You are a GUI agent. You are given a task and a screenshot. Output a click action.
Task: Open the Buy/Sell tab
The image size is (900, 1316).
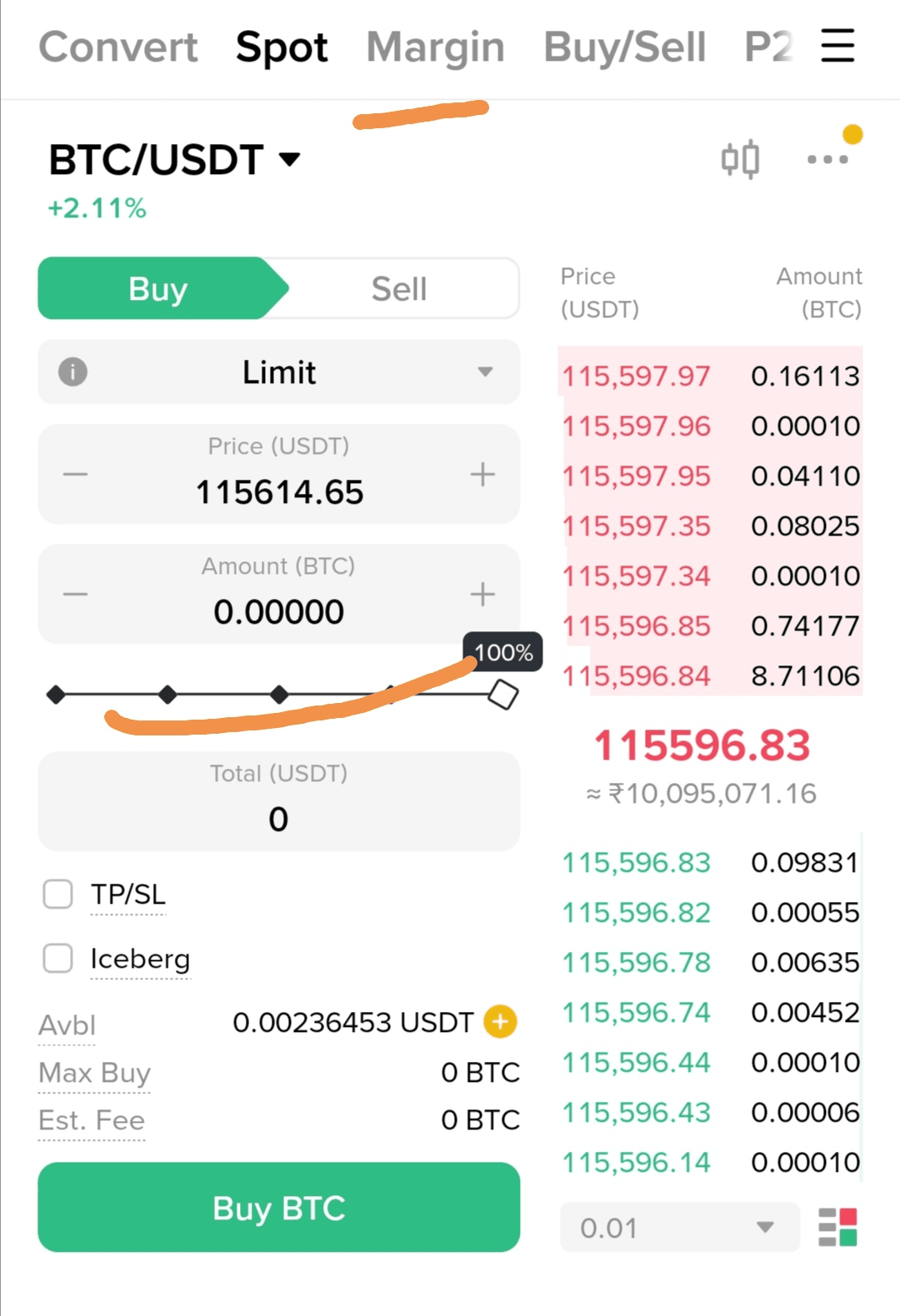pyautogui.click(x=624, y=47)
